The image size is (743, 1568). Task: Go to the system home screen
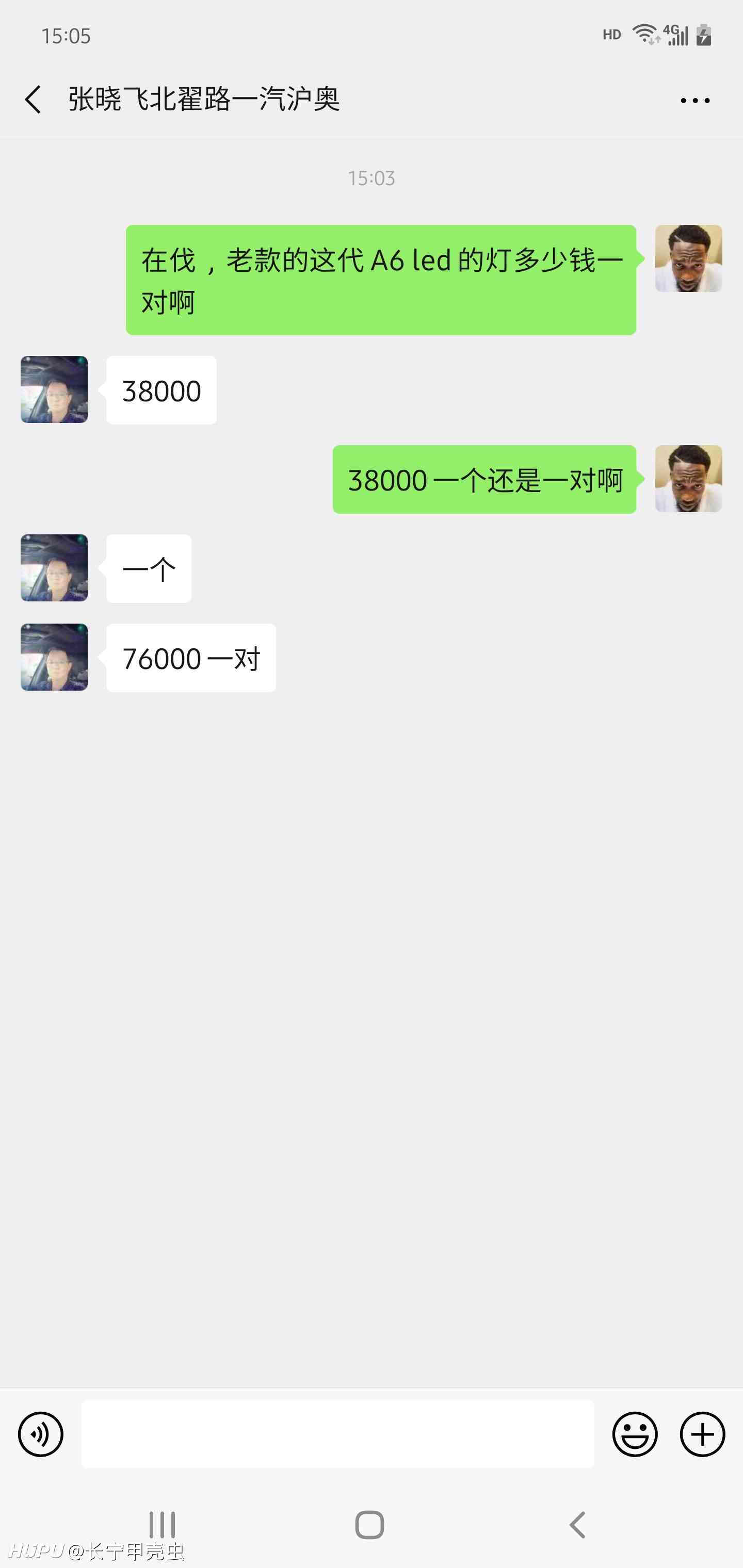(369, 1525)
